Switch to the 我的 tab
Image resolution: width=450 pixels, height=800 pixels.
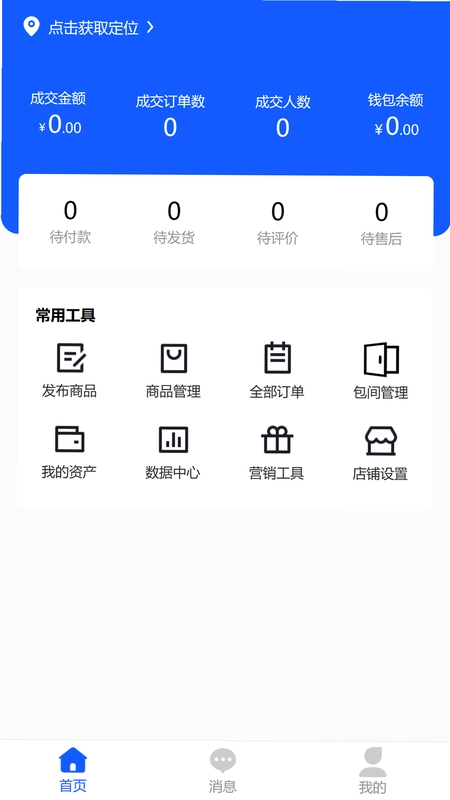point(373,770)
